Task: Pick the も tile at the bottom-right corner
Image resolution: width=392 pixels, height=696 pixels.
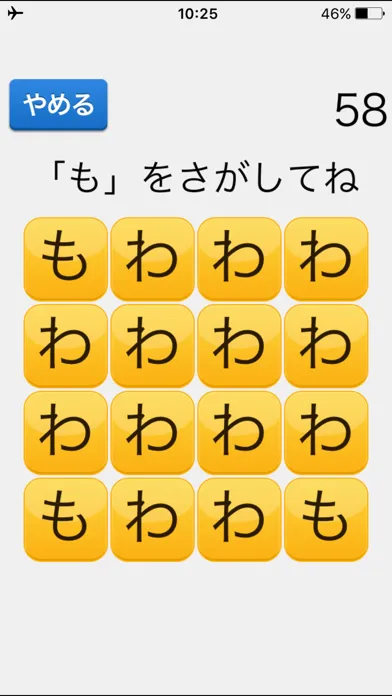Action: (x=326, y=519)
